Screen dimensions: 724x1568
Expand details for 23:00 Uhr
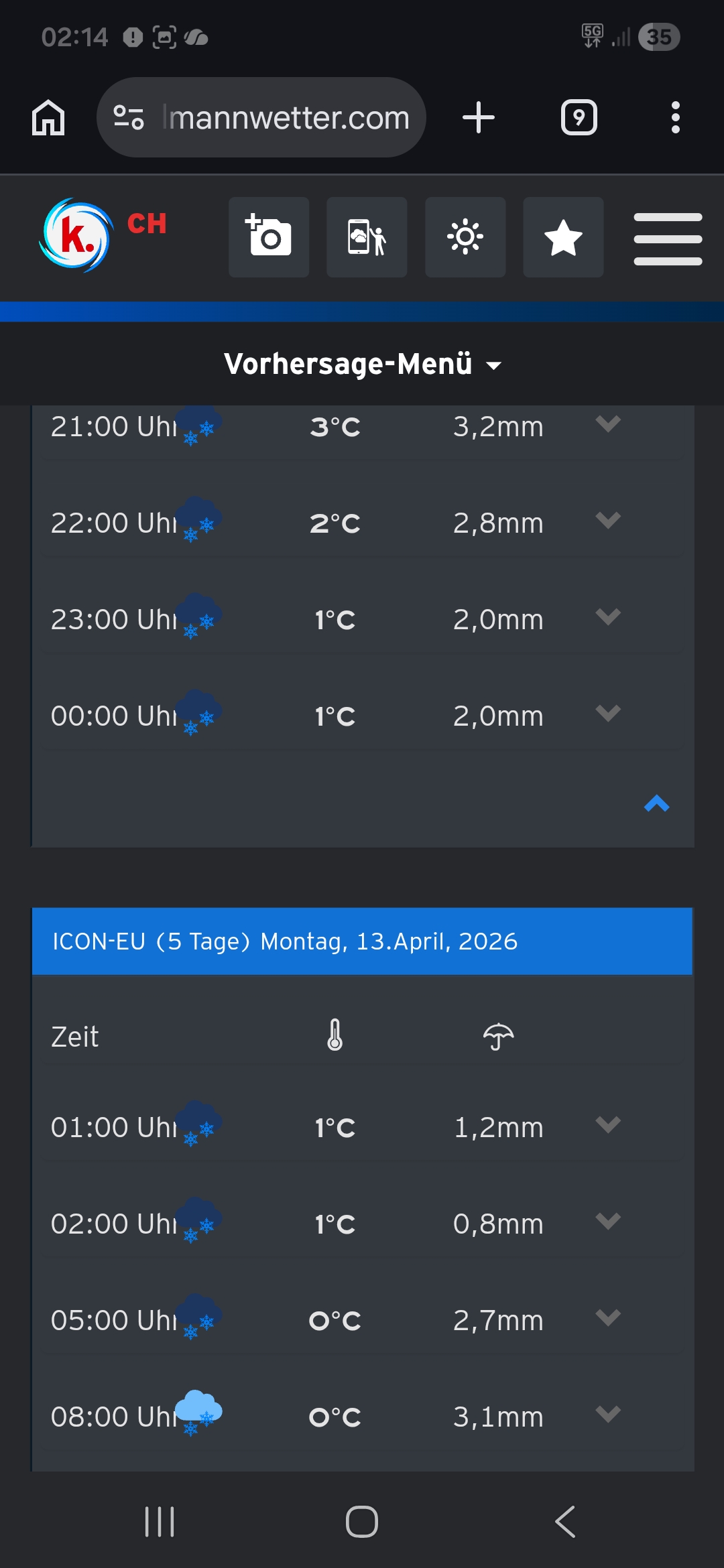click(x=608, y=617)
